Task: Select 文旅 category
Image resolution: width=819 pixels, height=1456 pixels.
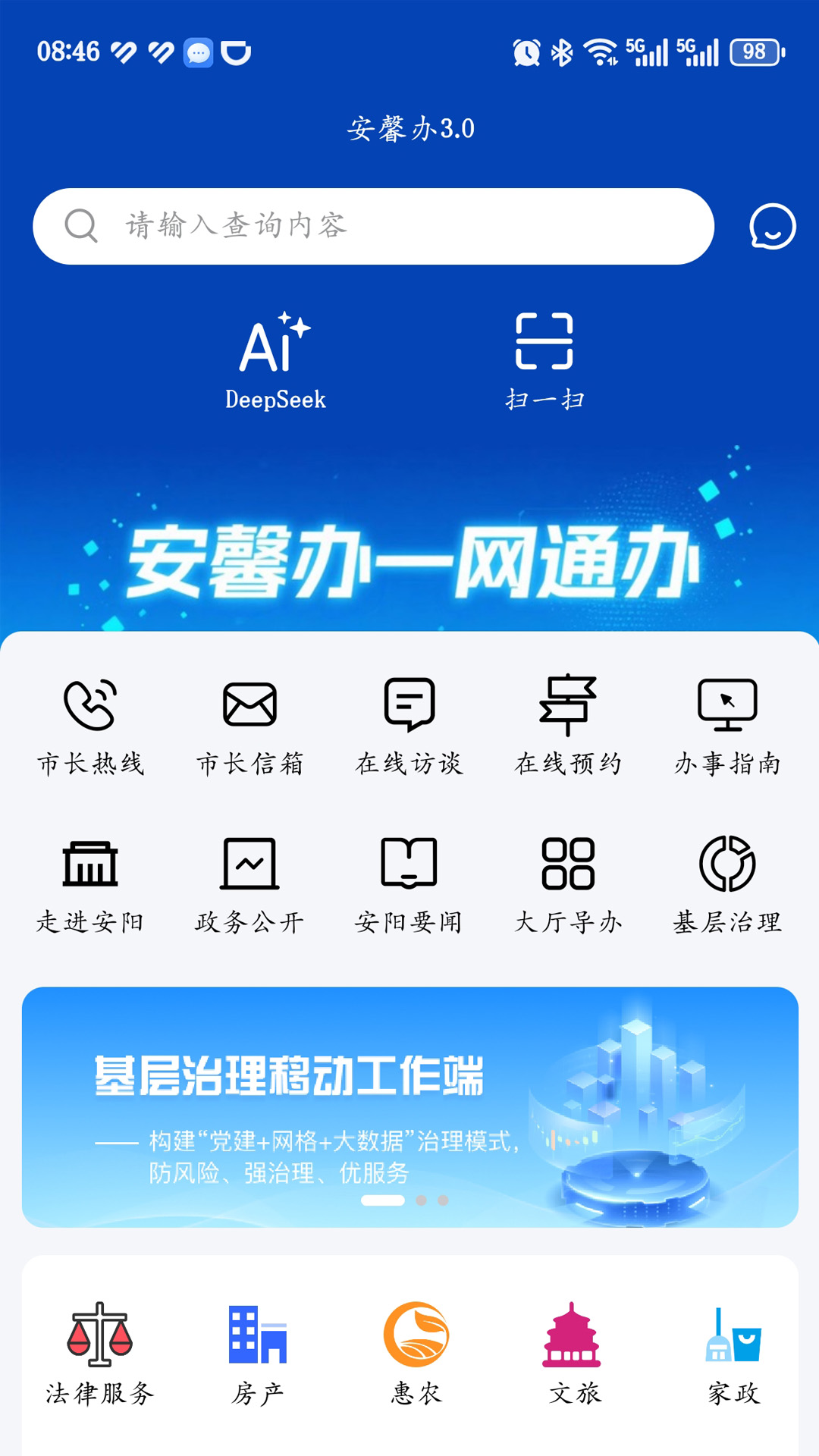Action: (x=574, y=1354)
